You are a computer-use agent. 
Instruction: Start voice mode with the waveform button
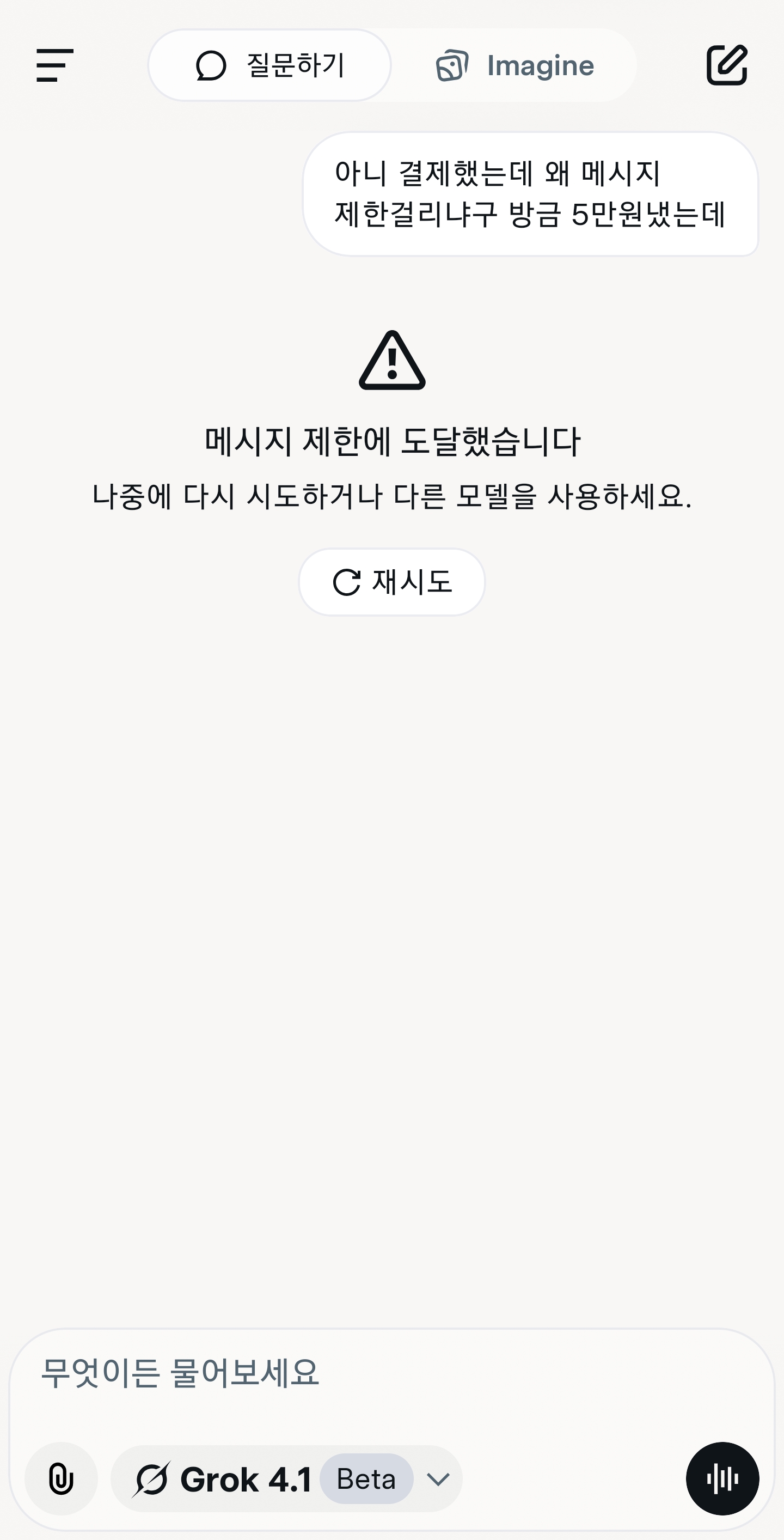tap(722, 1478)
